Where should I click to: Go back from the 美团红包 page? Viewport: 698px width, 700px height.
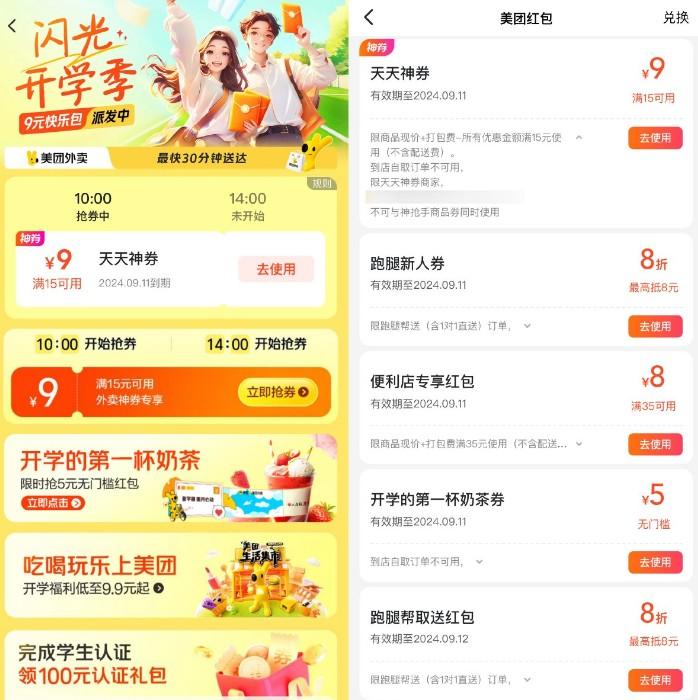(368, 17)
